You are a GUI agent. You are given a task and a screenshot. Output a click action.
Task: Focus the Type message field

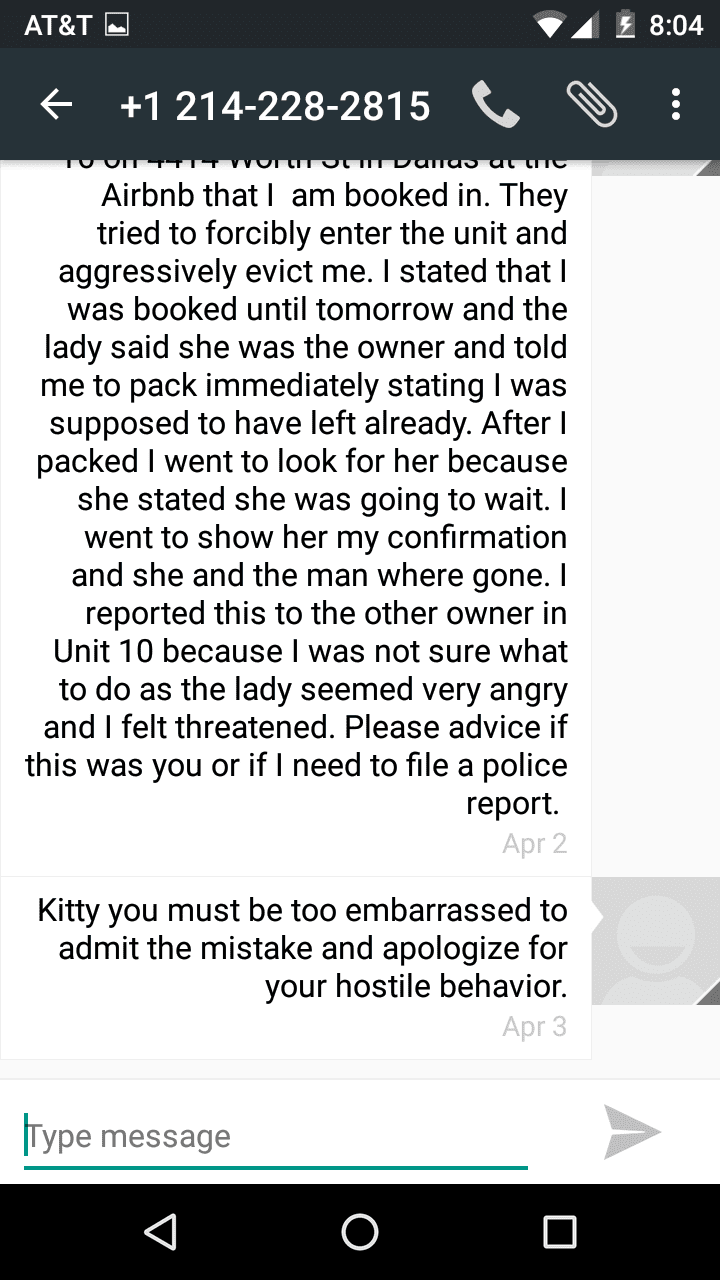pyautogui.click(x=275, y=1137)
